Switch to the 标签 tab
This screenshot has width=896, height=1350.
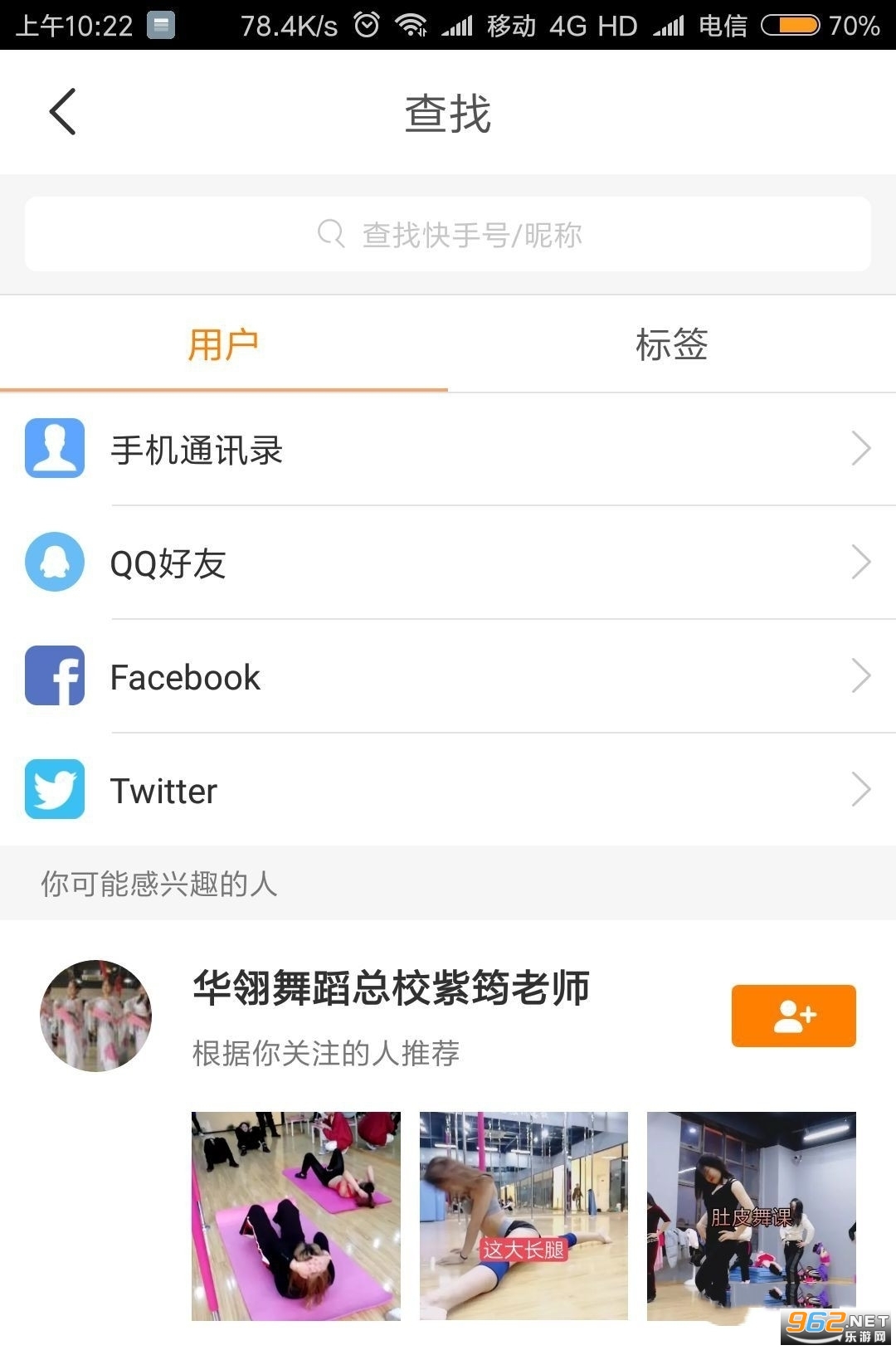tap(671, 344)
